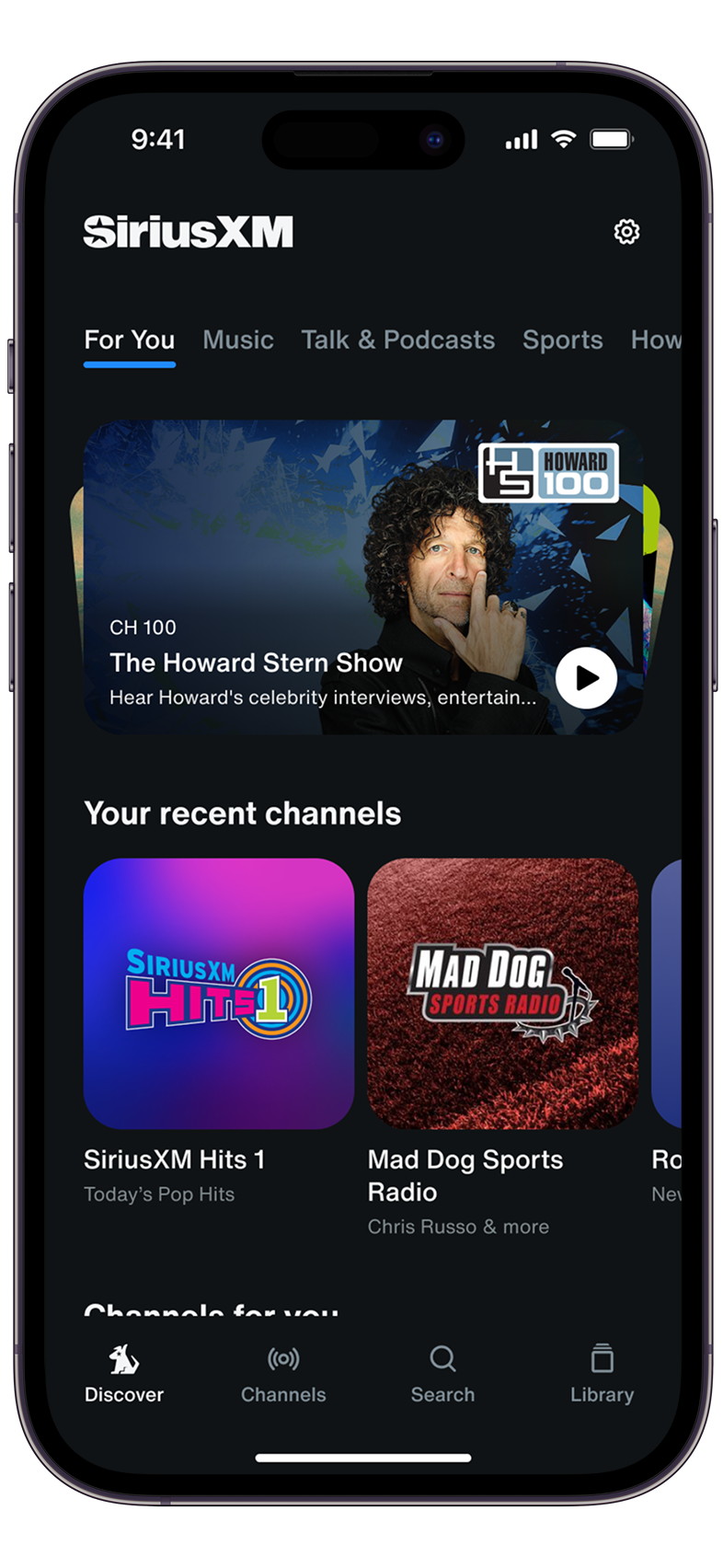Select the Sports tab
The image size is (723, 1568).
click(563, 340)
